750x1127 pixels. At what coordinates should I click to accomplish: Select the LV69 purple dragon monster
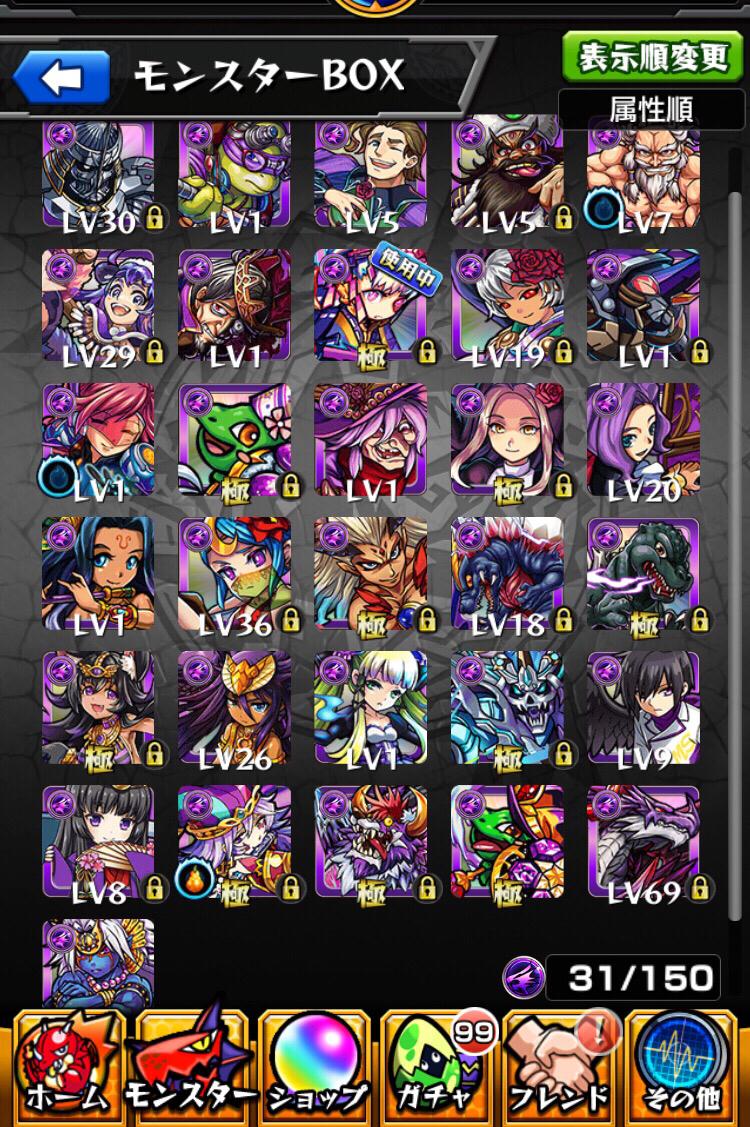pyautogui.click(x=643, y=840)
